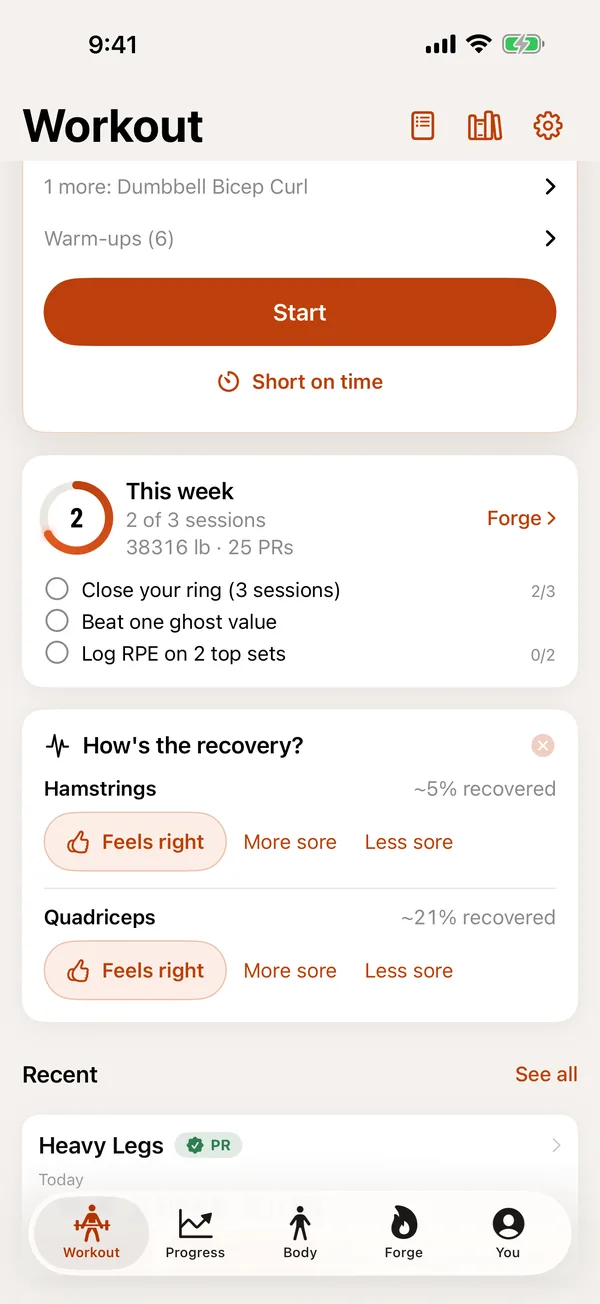Open the exercise library books icon
600x1304 pixels.
pyautogui.click(x=485, y=126)
